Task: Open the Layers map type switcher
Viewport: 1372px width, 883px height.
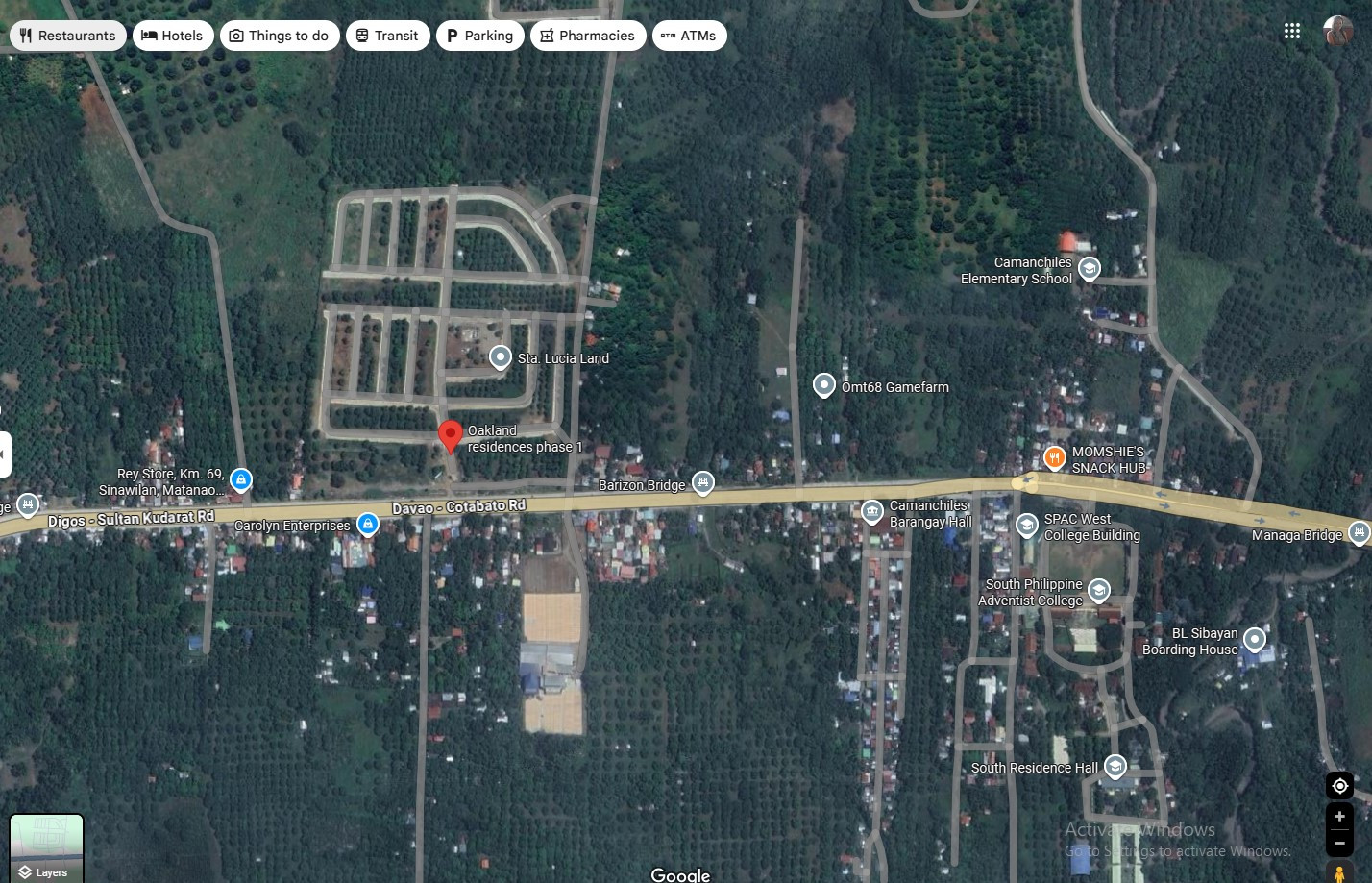Action: coord(46,847)
